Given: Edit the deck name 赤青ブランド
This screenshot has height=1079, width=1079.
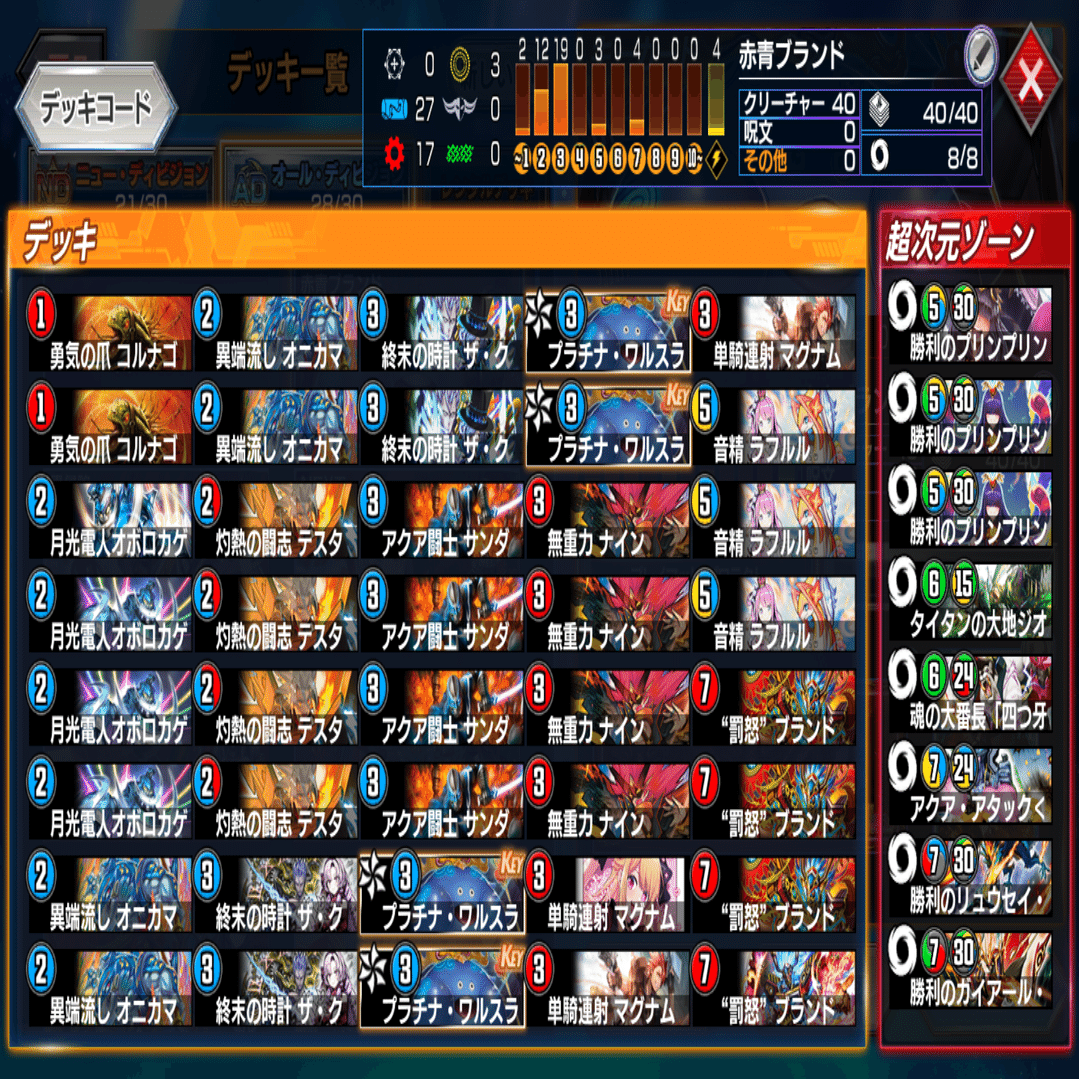Looking at the screenshot, I should click(981, 56).
